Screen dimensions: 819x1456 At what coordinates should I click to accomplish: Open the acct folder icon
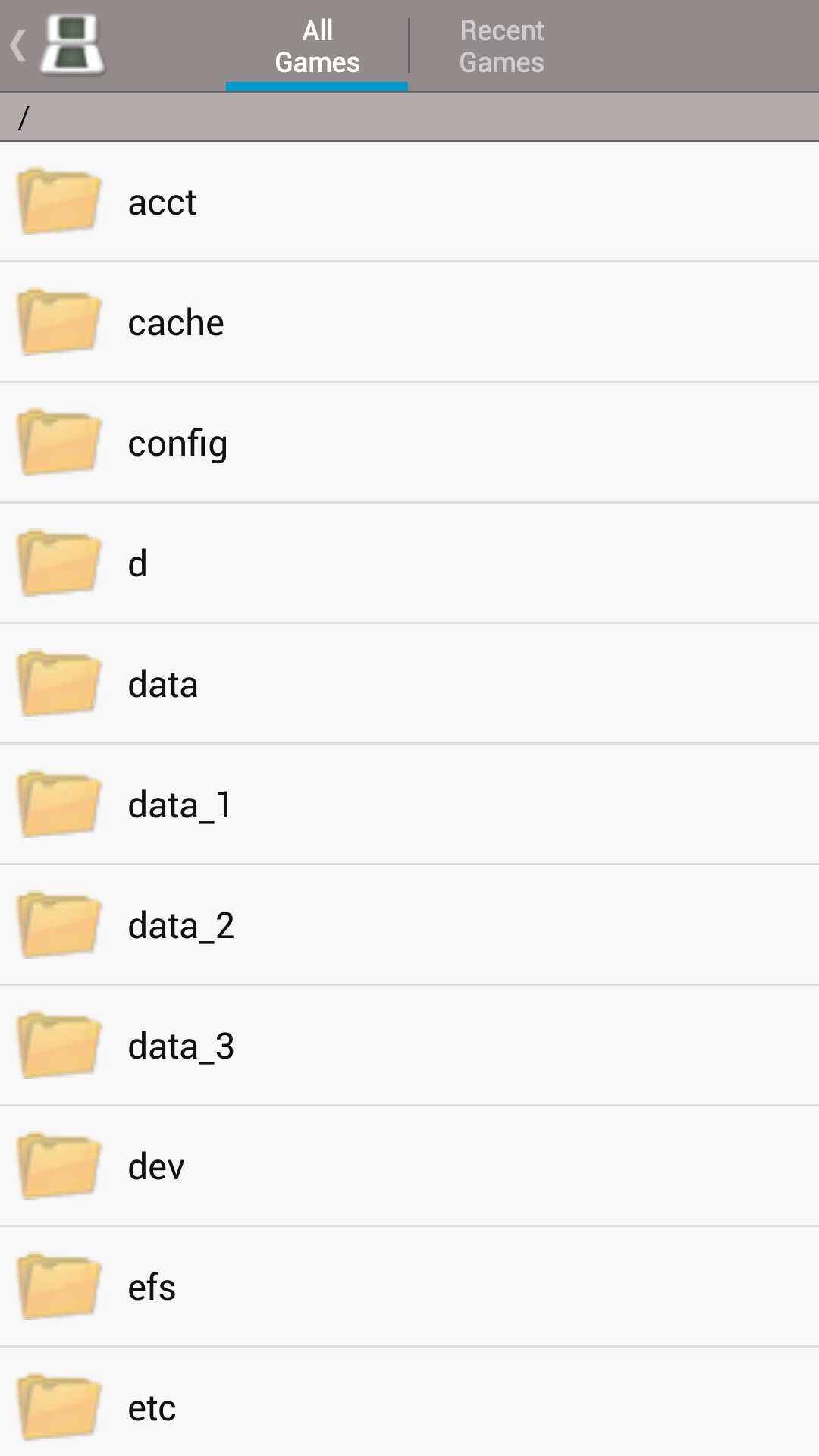pyautogui.click(x=59, y=201)
